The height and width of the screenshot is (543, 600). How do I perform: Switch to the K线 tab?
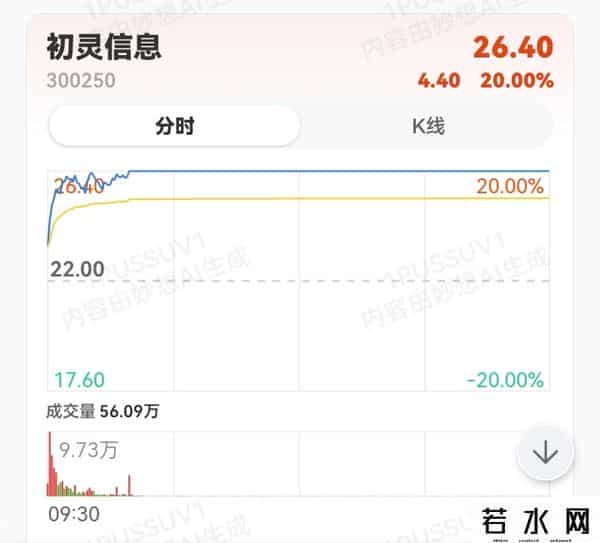coord(427,127)
